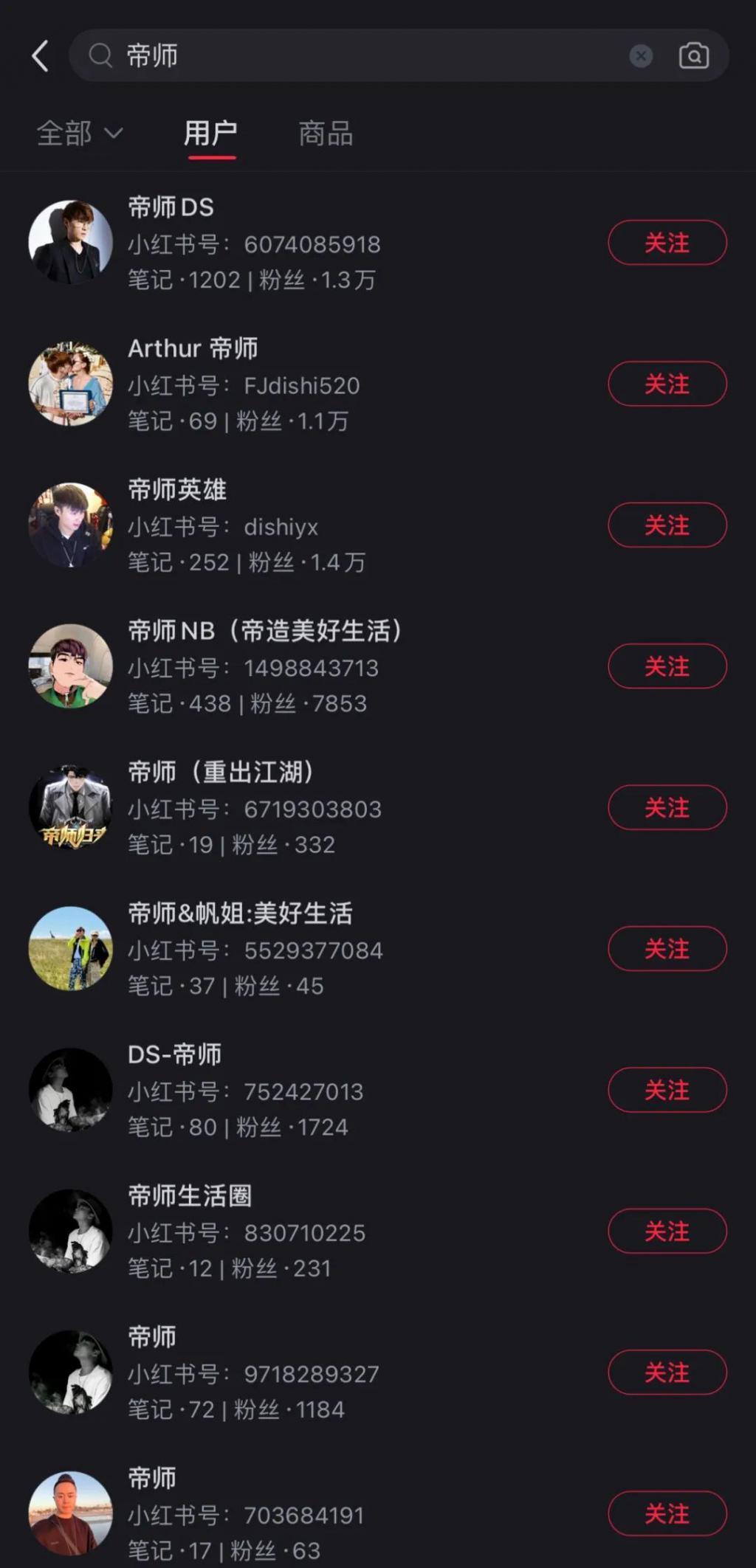Clear the search text with the x icon

[x=640, y=56]
